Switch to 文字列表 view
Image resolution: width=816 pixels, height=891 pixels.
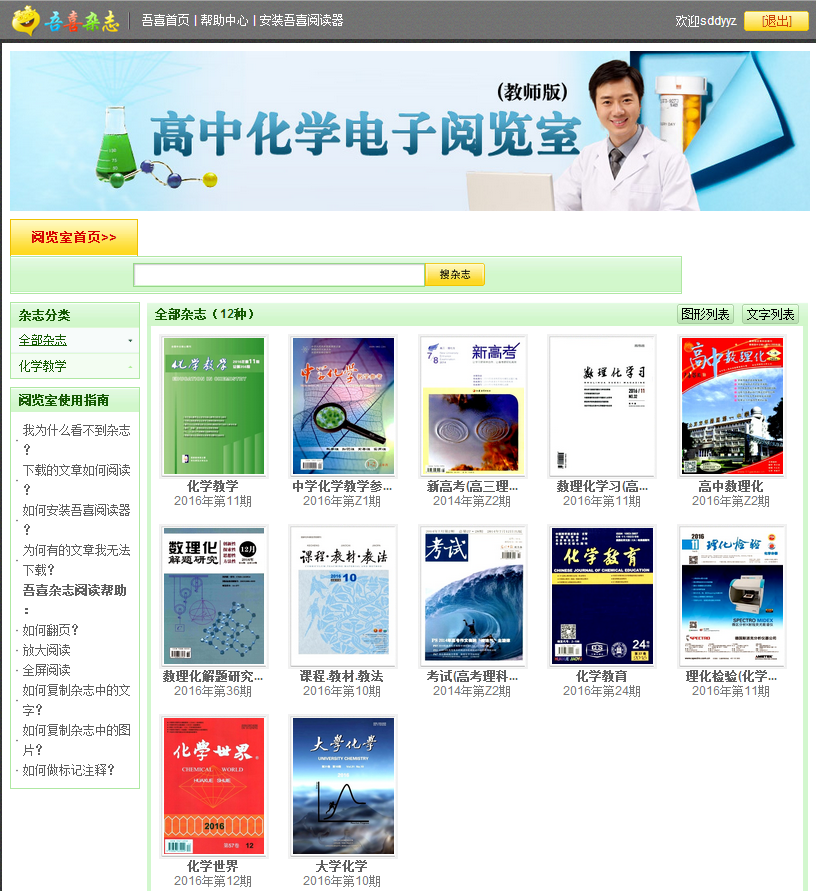coord(770,314)
